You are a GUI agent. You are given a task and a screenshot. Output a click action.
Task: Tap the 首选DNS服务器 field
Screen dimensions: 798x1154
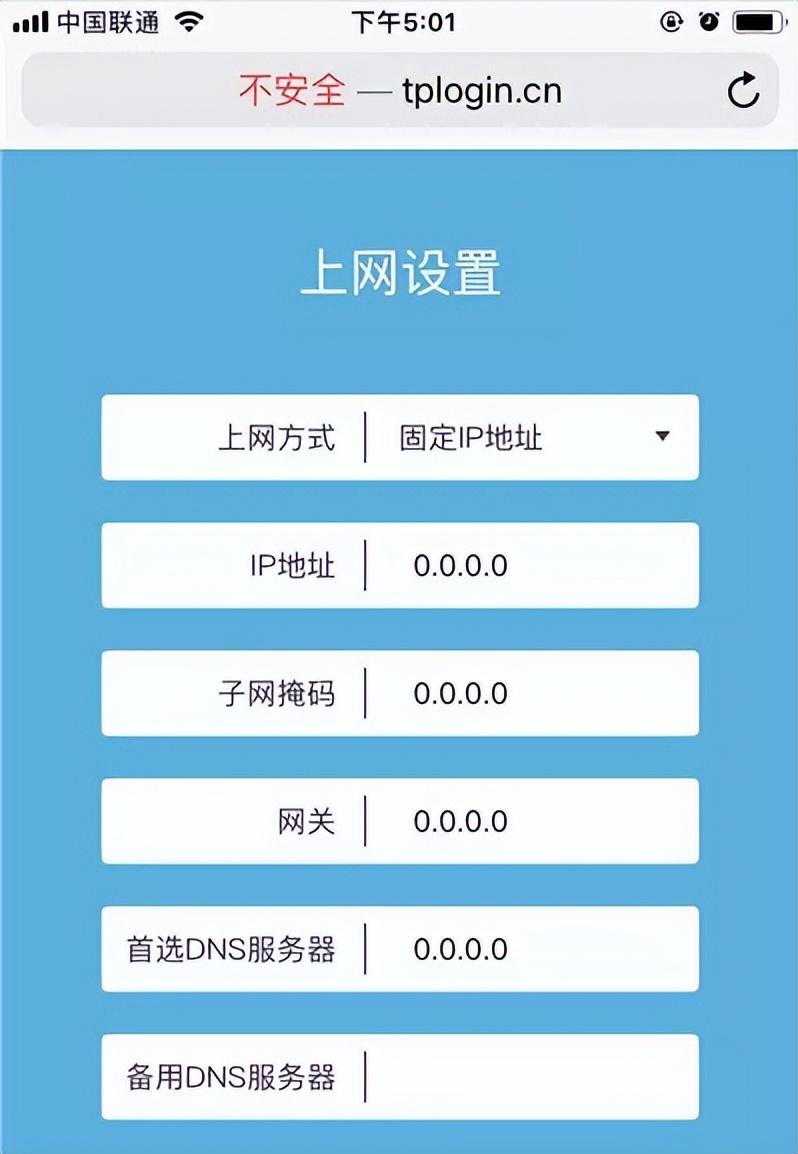pos(462,949)
